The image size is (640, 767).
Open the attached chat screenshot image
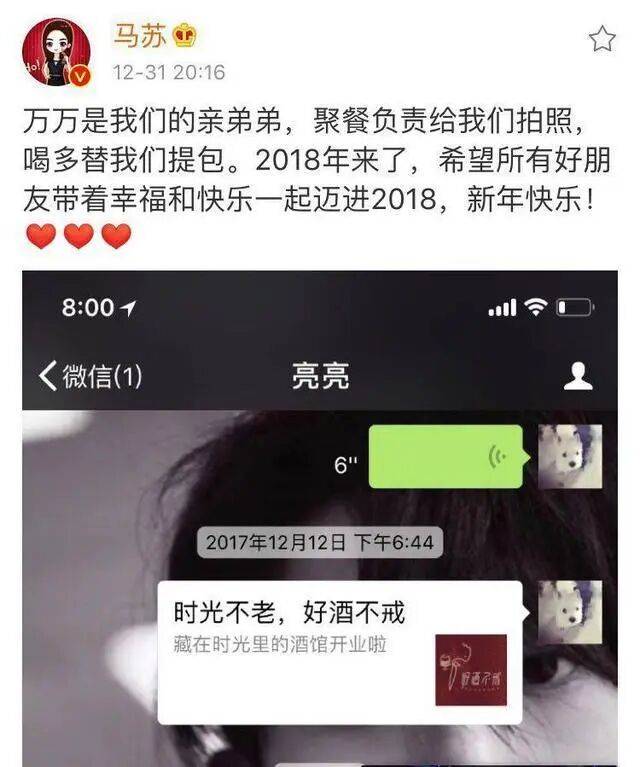tap(320, 518)
